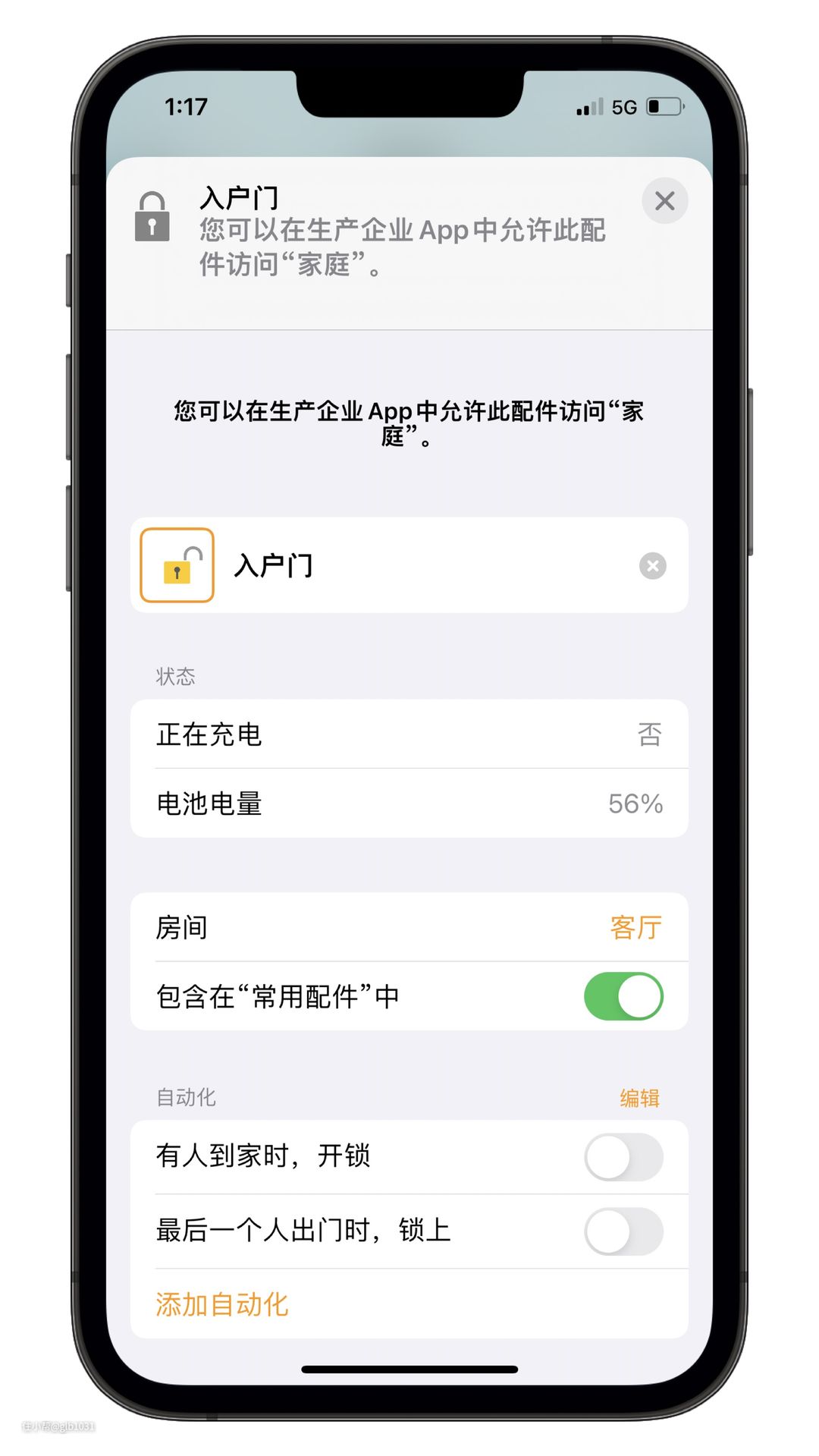The image size is (819, 1456).
Task: Change room from 客厅
Action: [635, 927]
